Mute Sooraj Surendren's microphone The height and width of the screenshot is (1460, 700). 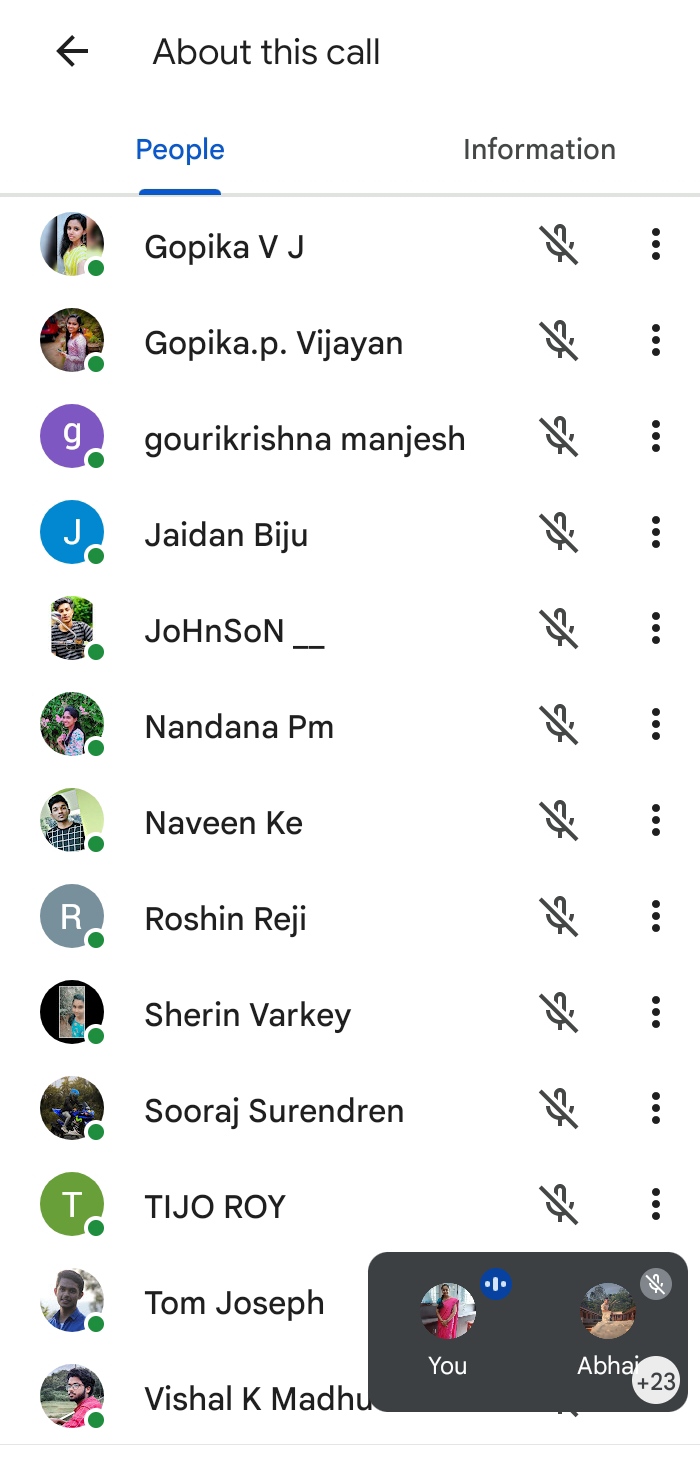click(561, 1109)
